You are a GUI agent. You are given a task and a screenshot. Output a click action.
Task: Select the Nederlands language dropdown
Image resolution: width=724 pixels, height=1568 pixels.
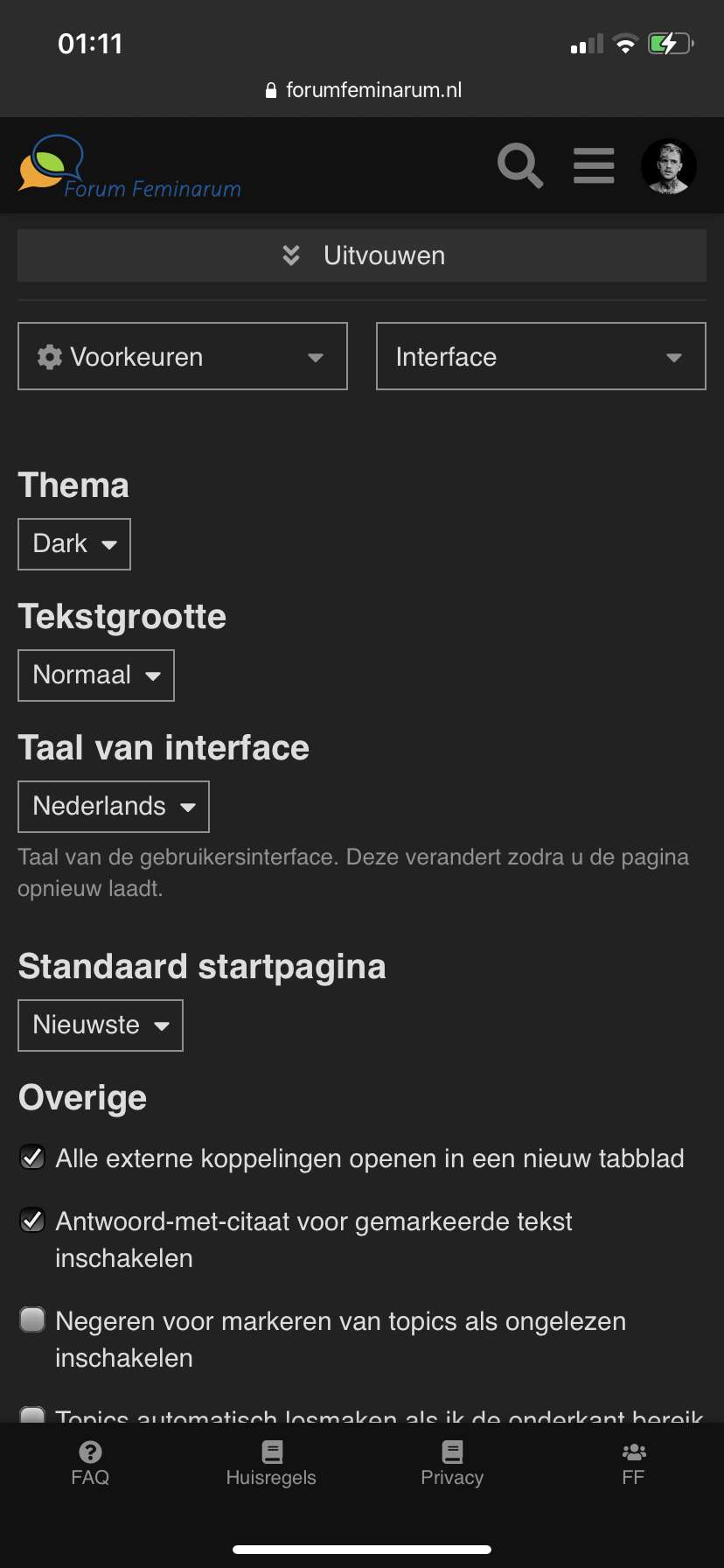[114, 807]
